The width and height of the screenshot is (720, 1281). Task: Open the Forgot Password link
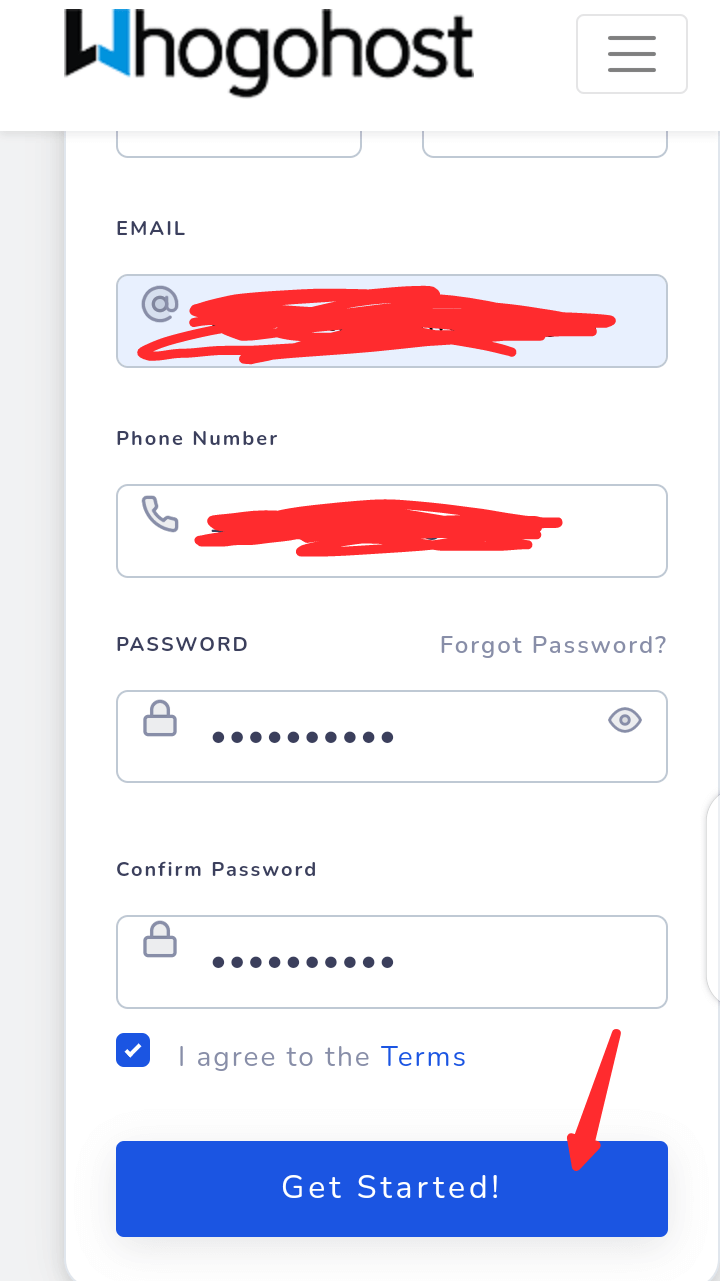pos(553,645)
